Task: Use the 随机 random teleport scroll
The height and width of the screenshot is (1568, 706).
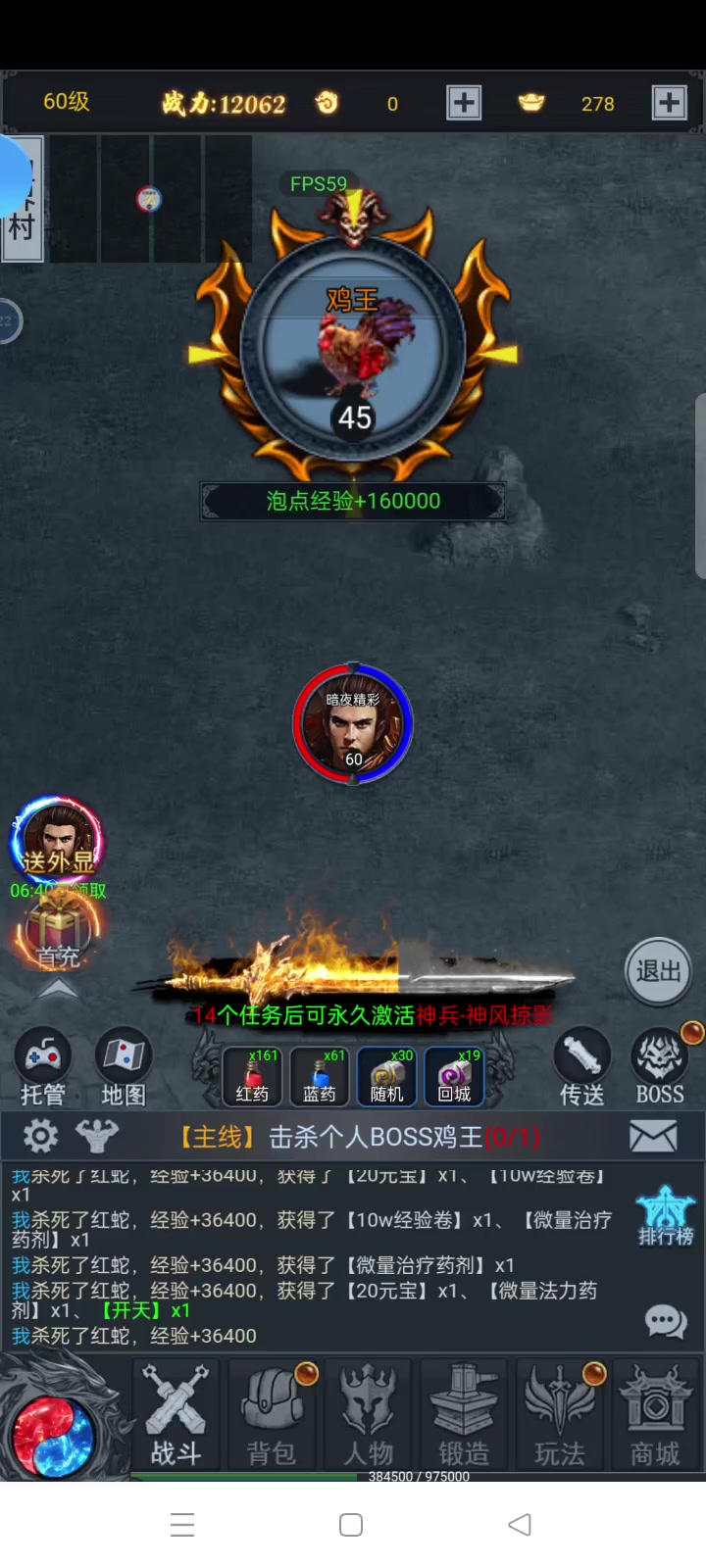Action: [387, 1076]
